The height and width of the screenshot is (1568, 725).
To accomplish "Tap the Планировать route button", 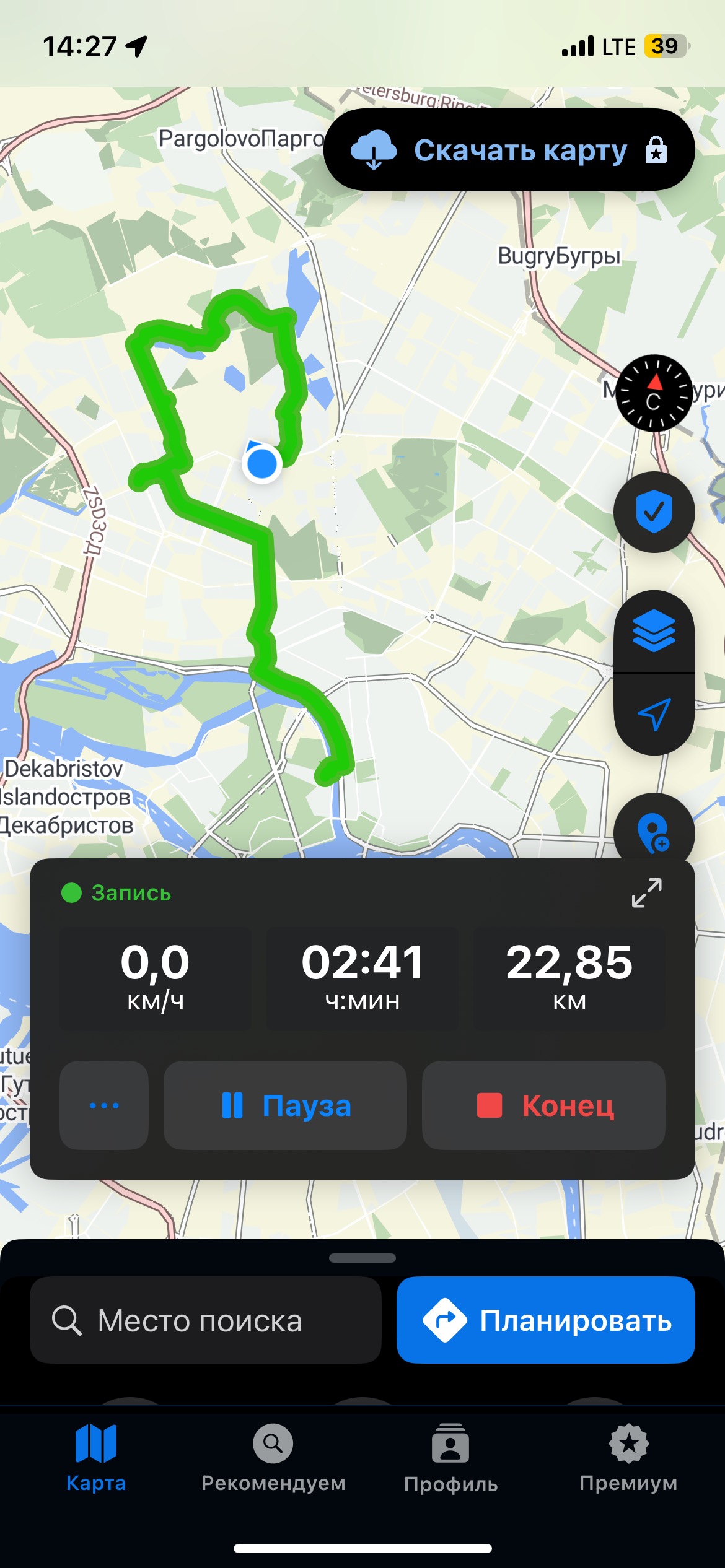I will (545, 1320).
